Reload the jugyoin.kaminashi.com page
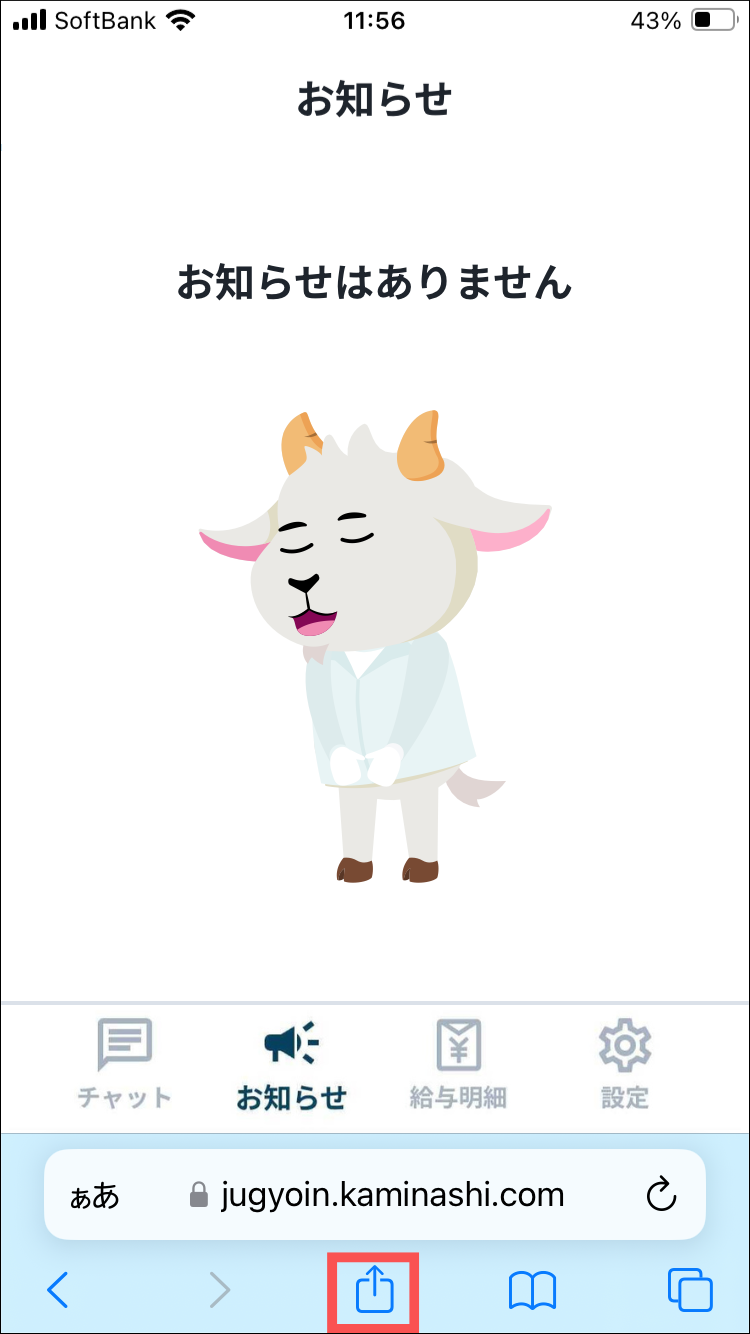The image size is (750, 1334). (x=661, y=1194)
